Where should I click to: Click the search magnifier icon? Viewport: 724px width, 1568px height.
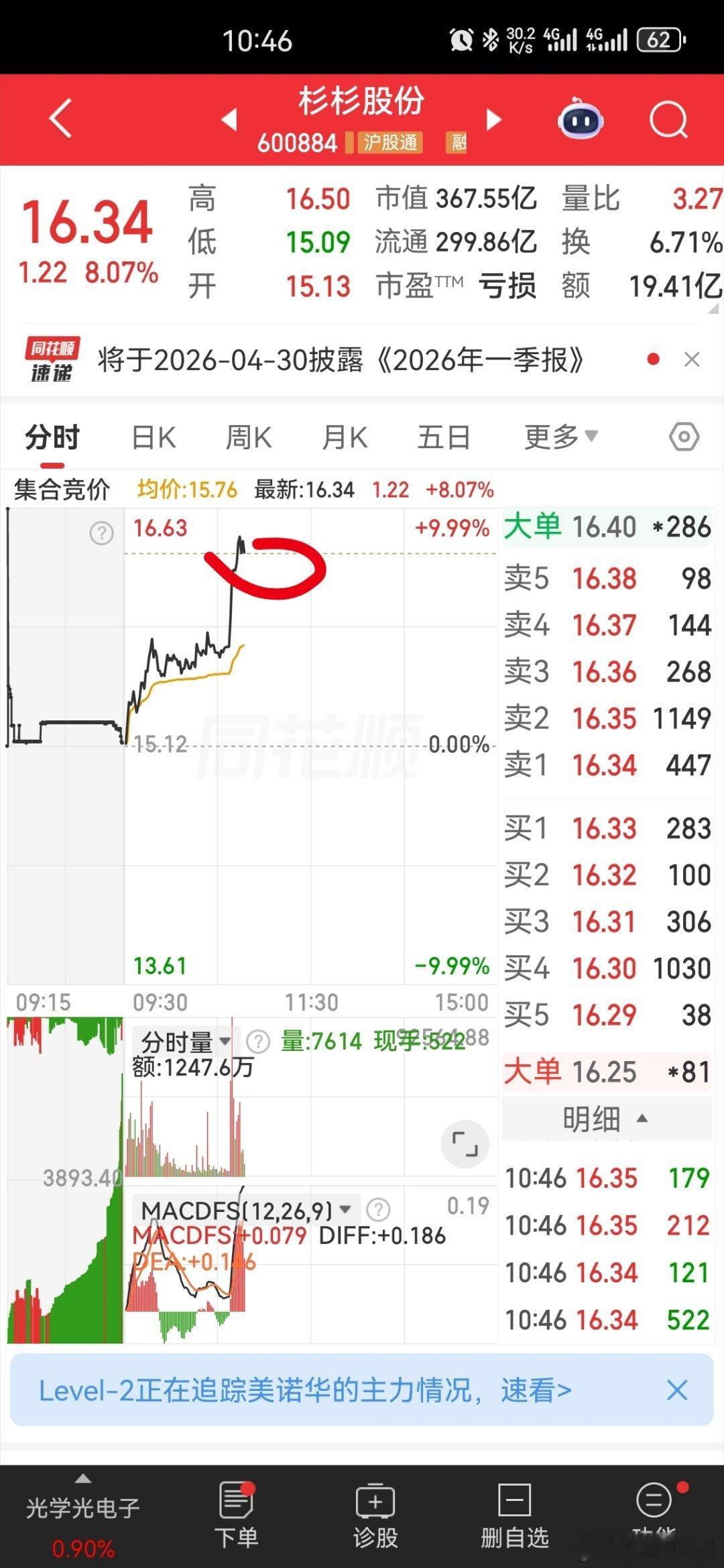668,118
